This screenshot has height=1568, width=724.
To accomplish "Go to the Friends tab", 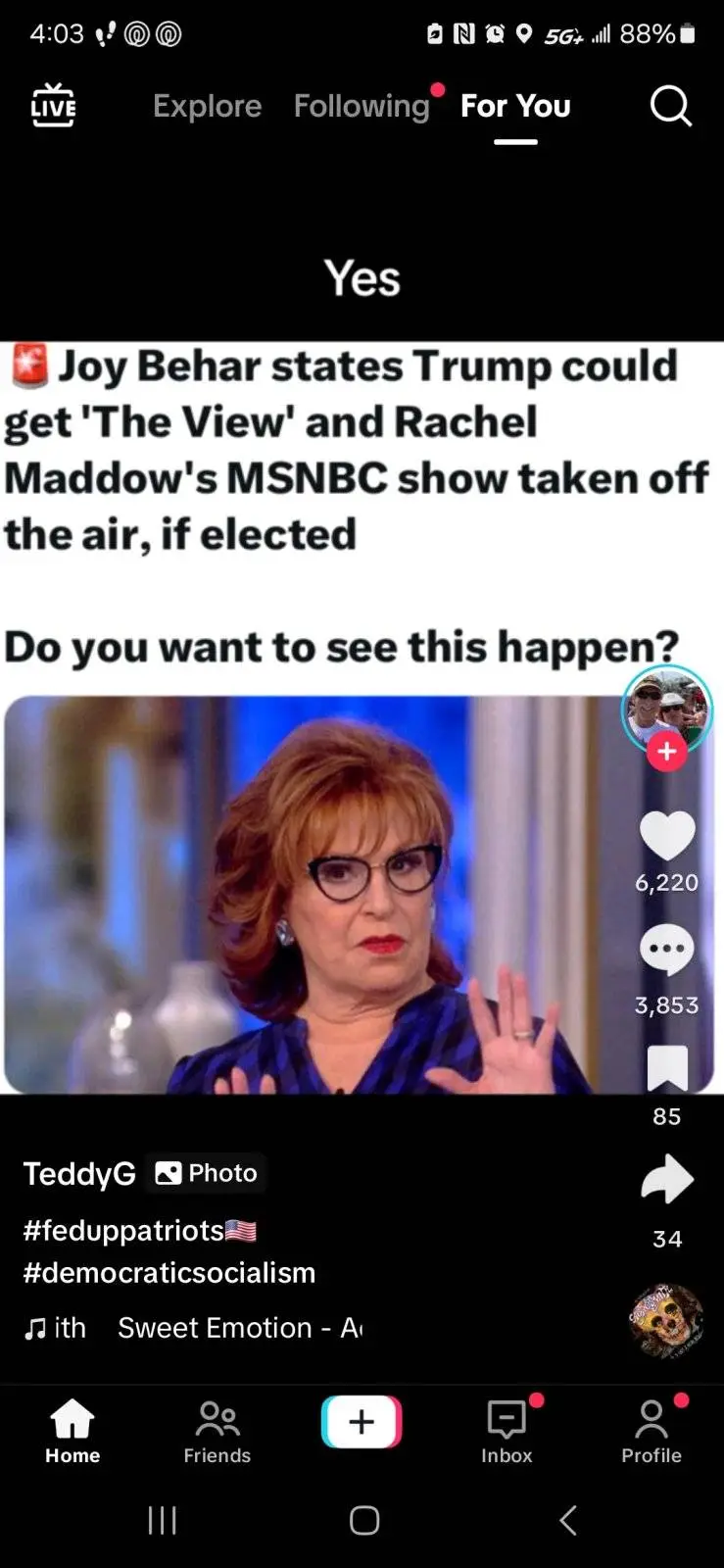I will point(217,1432).
